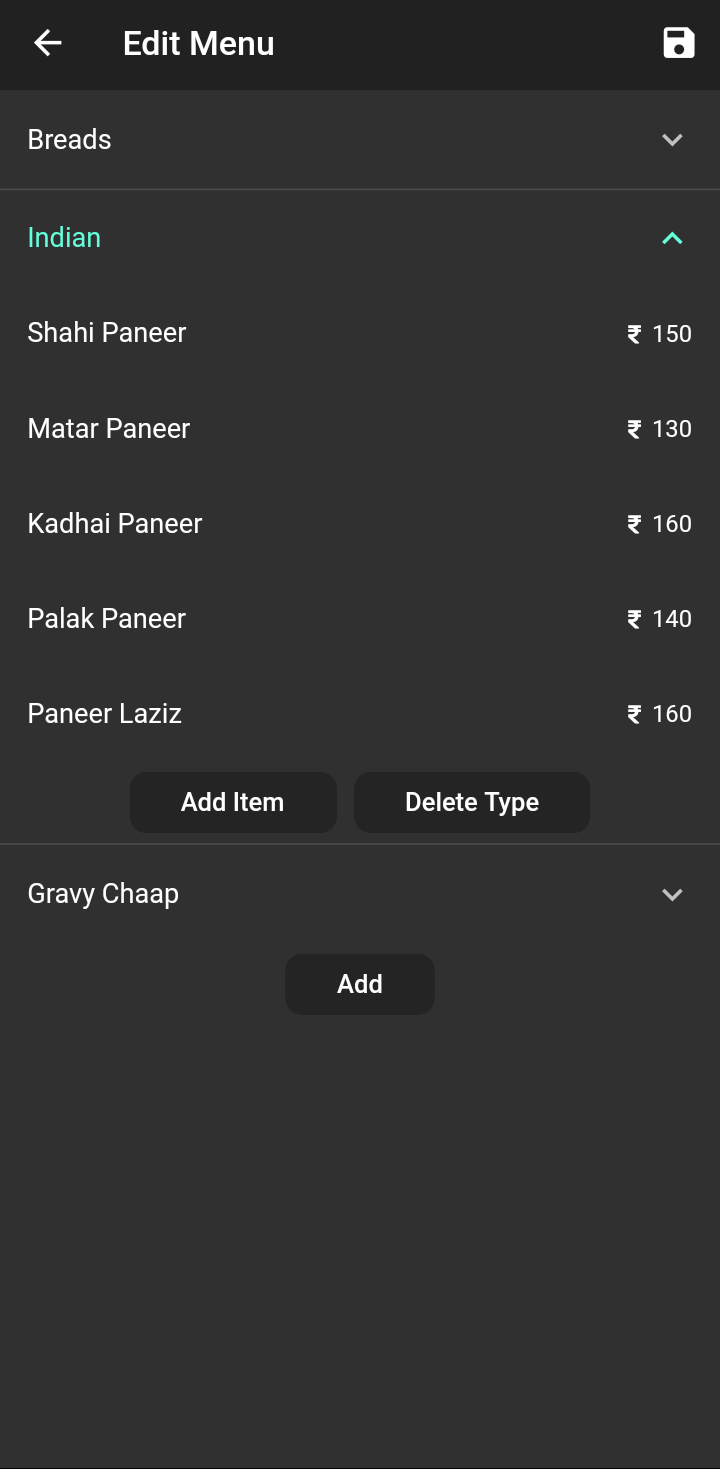720x1469 pixels.
Task: Delete Type for the Indian category
Action: [x=472, y=802]
